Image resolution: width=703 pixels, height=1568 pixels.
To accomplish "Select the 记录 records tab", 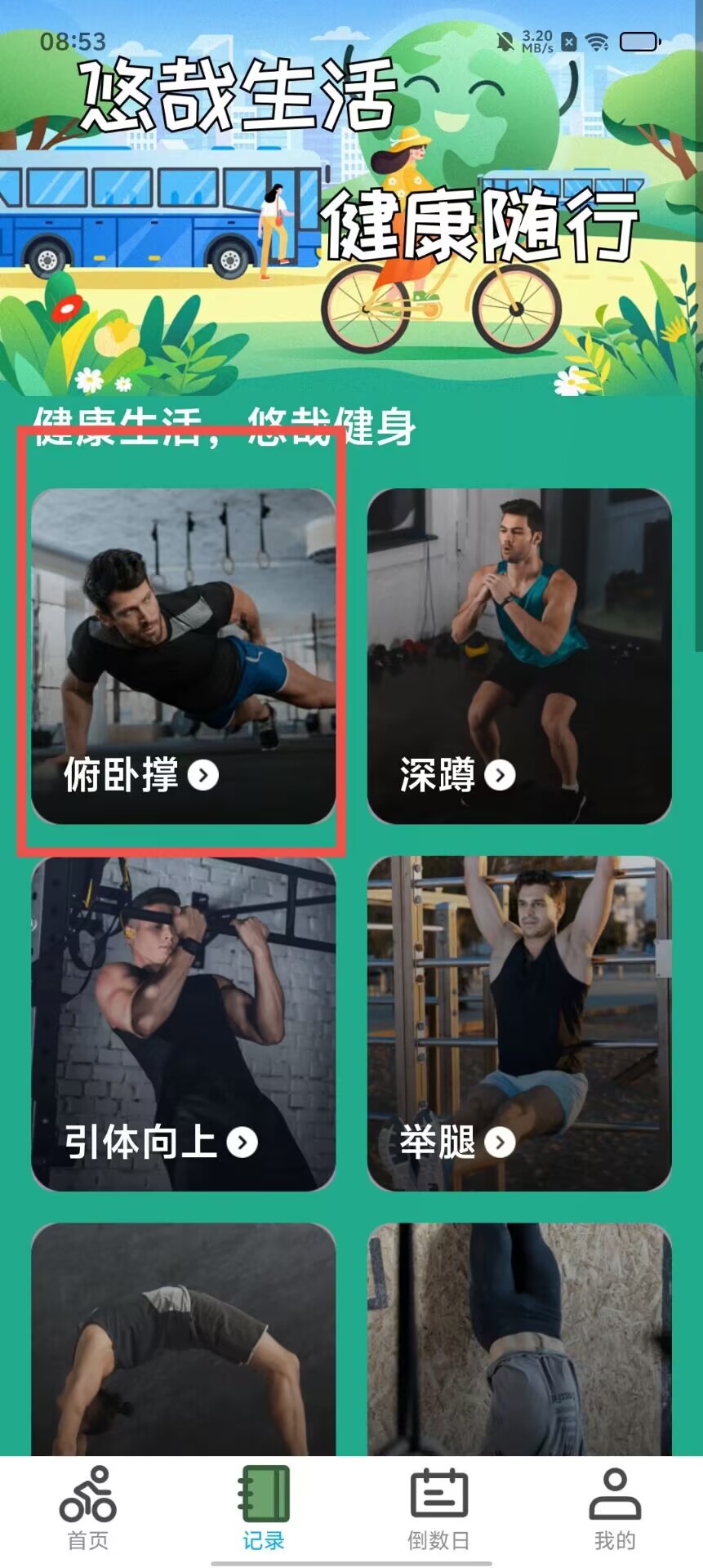I will [x=264, y=1509].
